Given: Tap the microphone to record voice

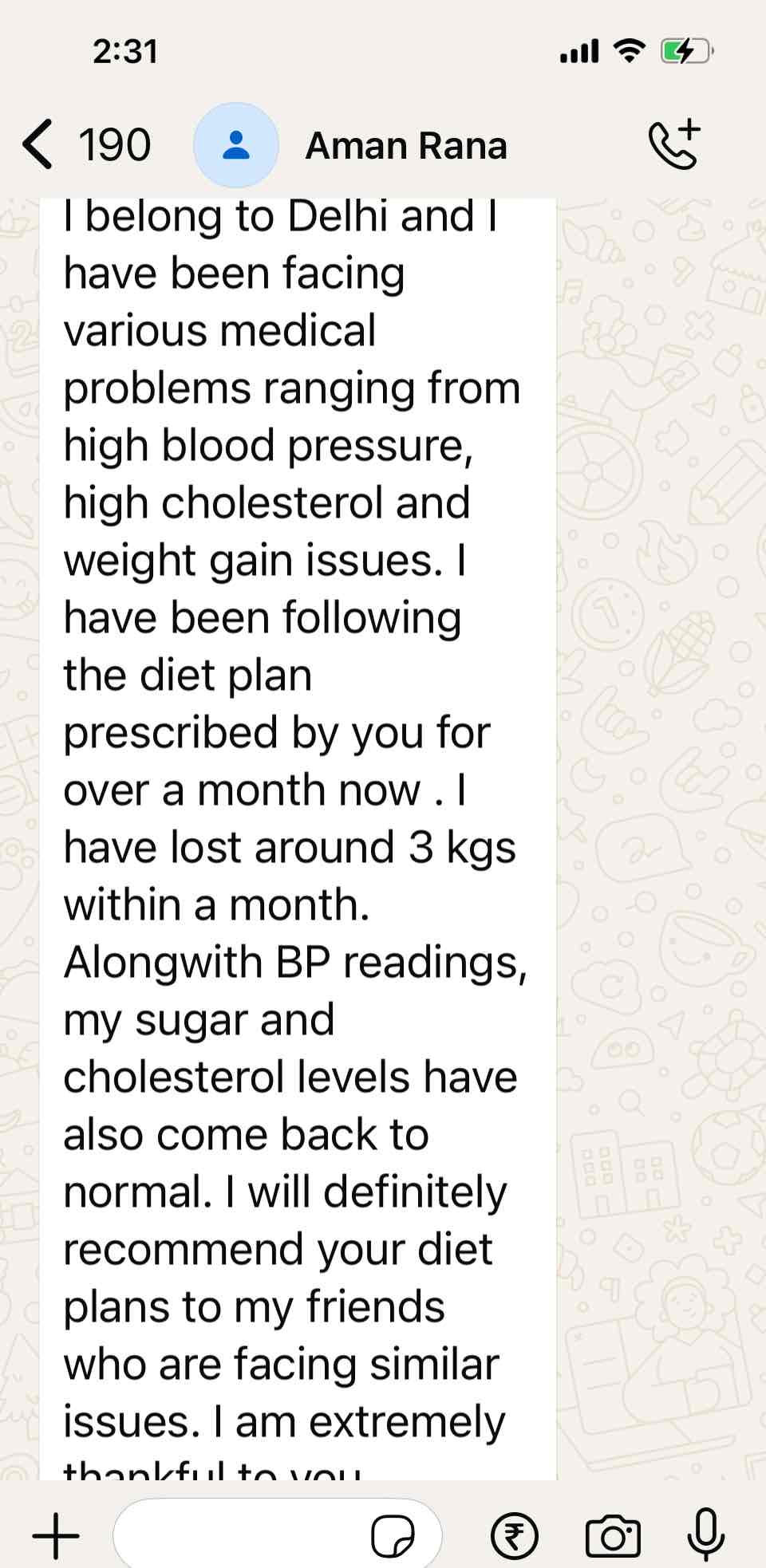Looking at the screenshot, I should (706, 1535).
